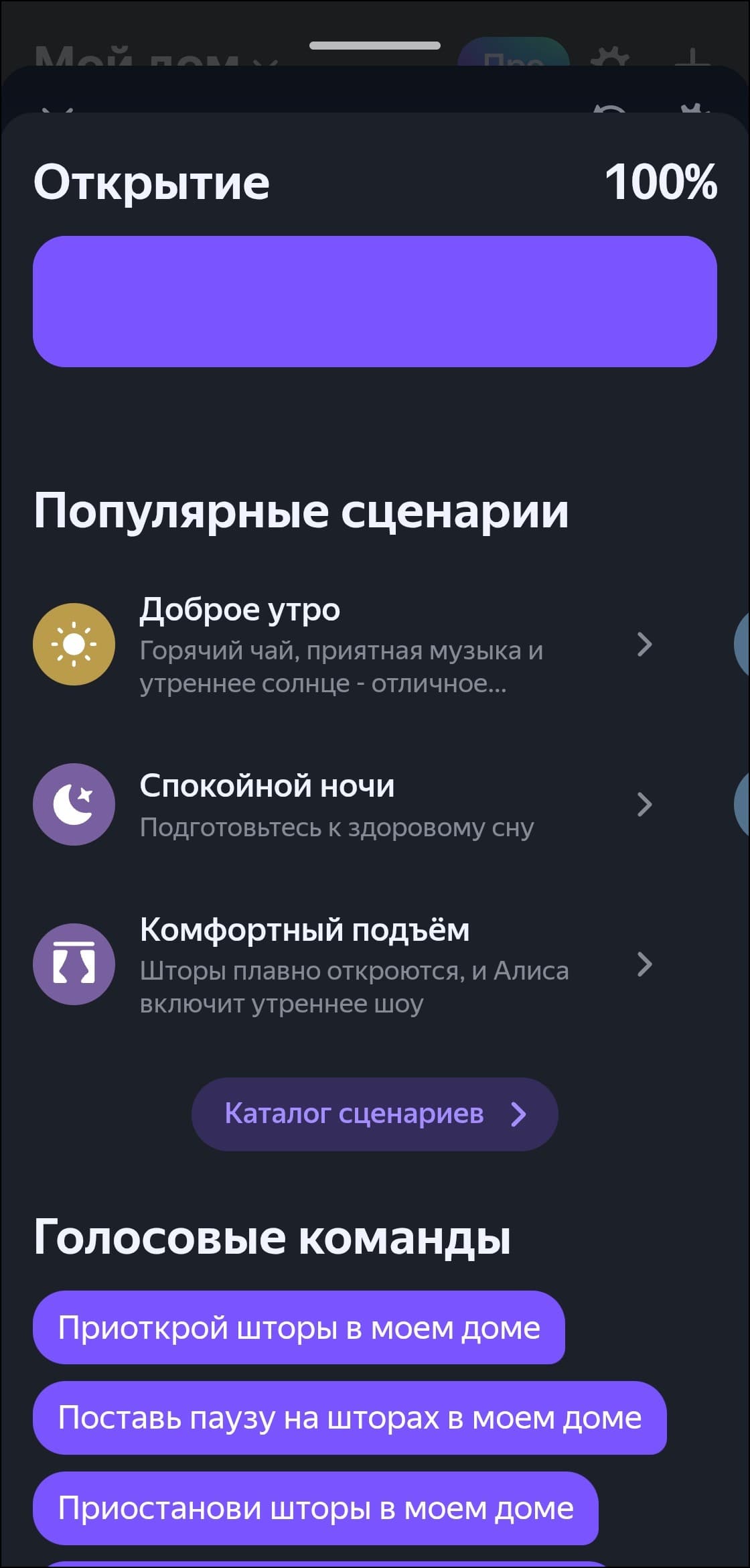750x1568 pixels.
Task: Choose Поставь паузу на шторах в моем доме
Action: point(350,1418)
